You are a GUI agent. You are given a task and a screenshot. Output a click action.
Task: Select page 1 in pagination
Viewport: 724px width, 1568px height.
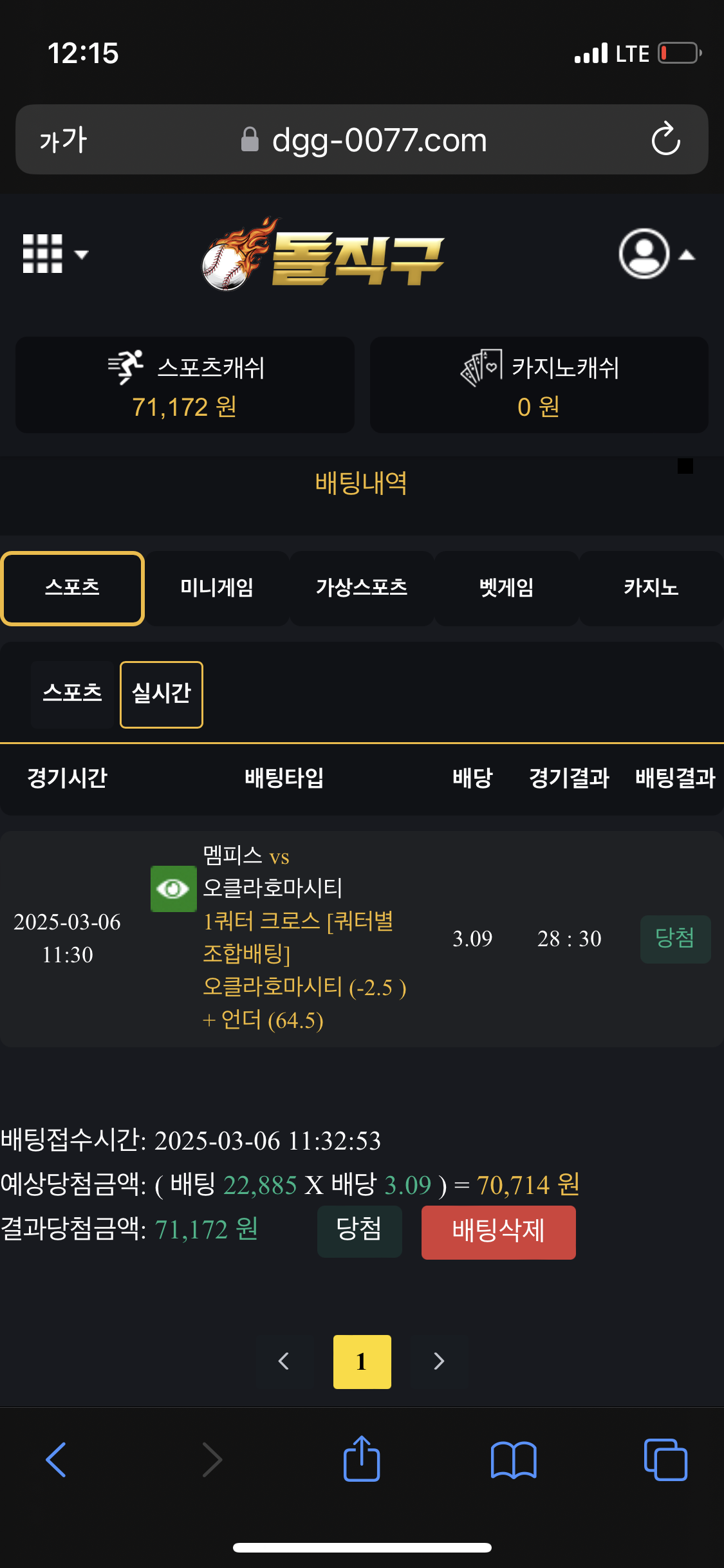[x=362, y=1361]
